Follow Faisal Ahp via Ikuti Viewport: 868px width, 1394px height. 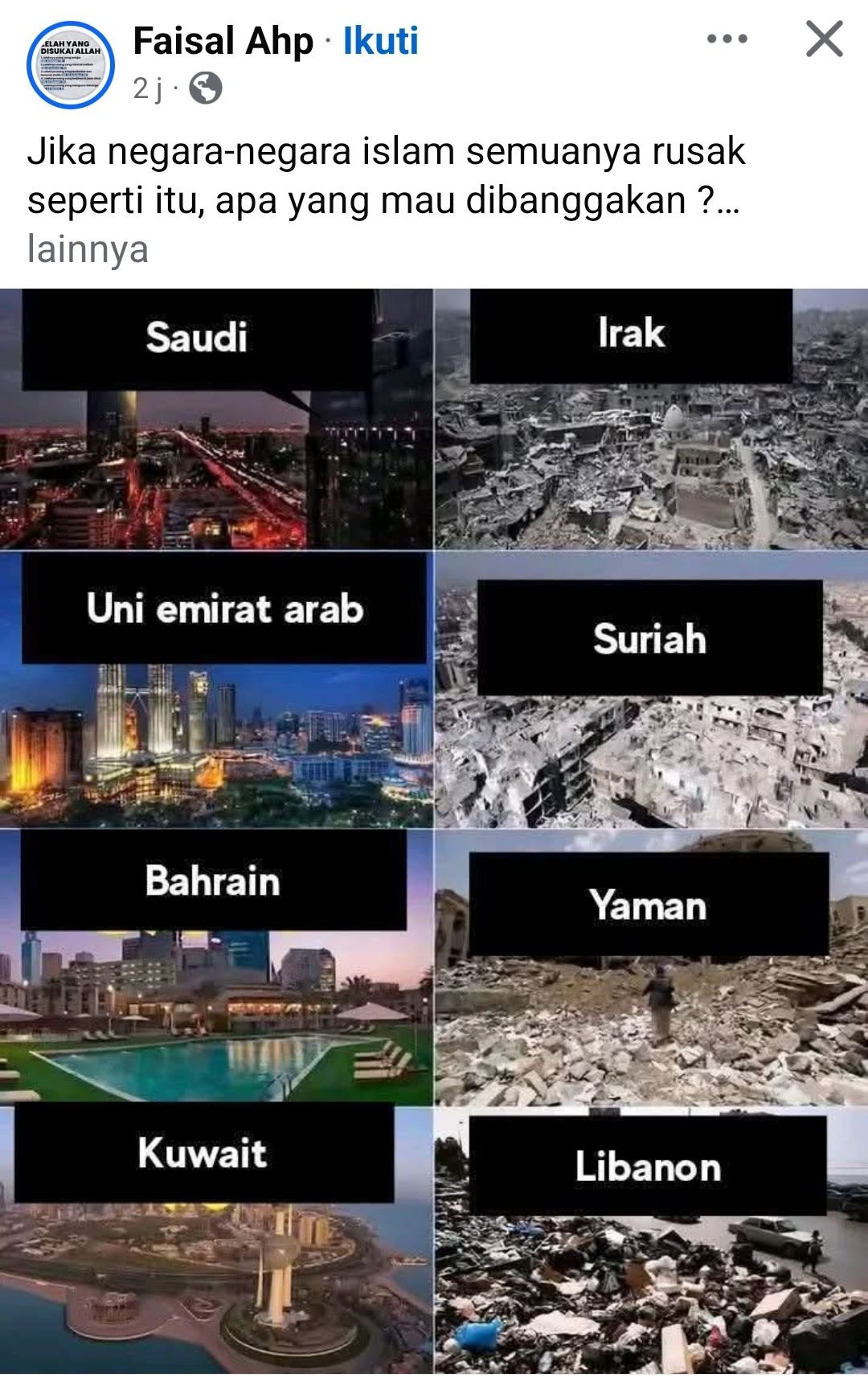click(x=380, y=41)
